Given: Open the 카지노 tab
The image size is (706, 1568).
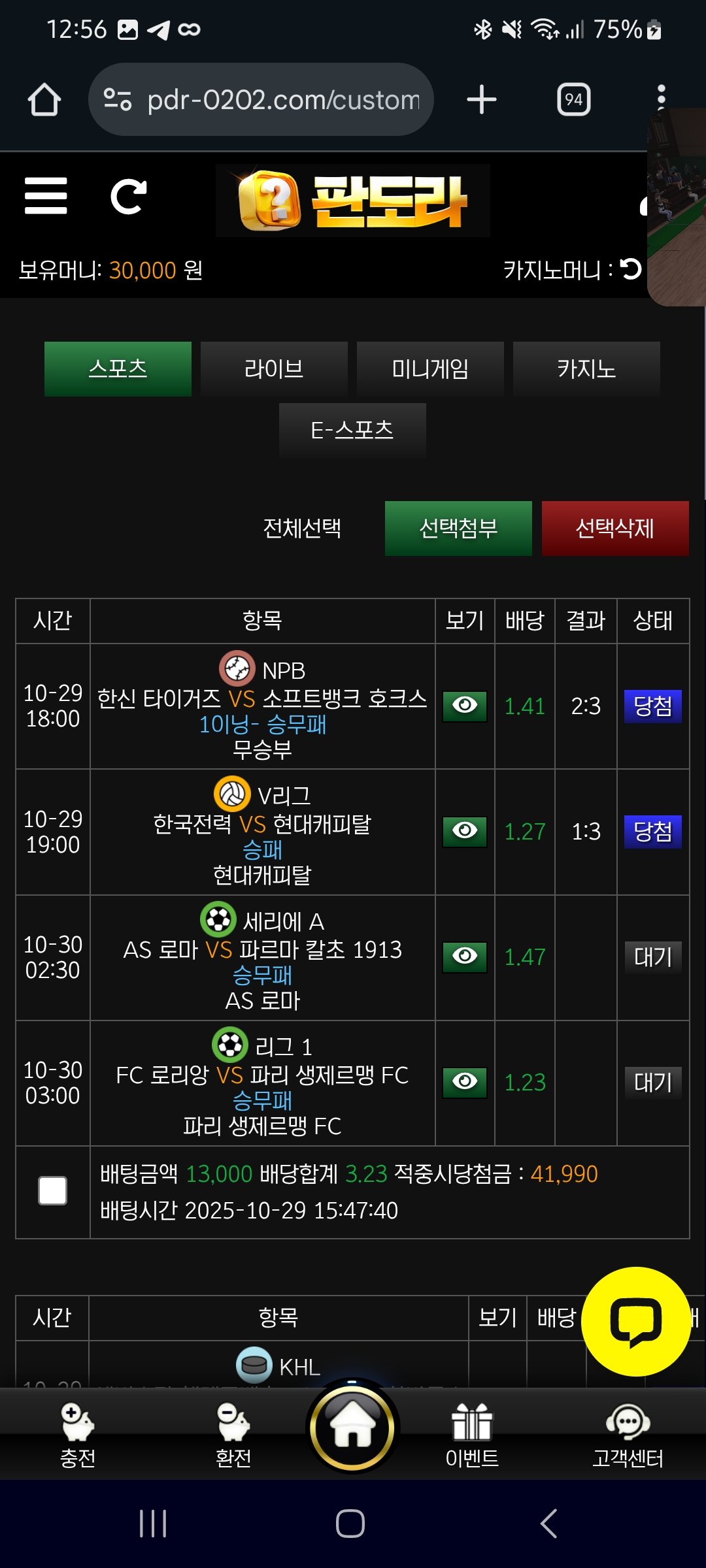Looking at the screenshot, I should (586, 368).
